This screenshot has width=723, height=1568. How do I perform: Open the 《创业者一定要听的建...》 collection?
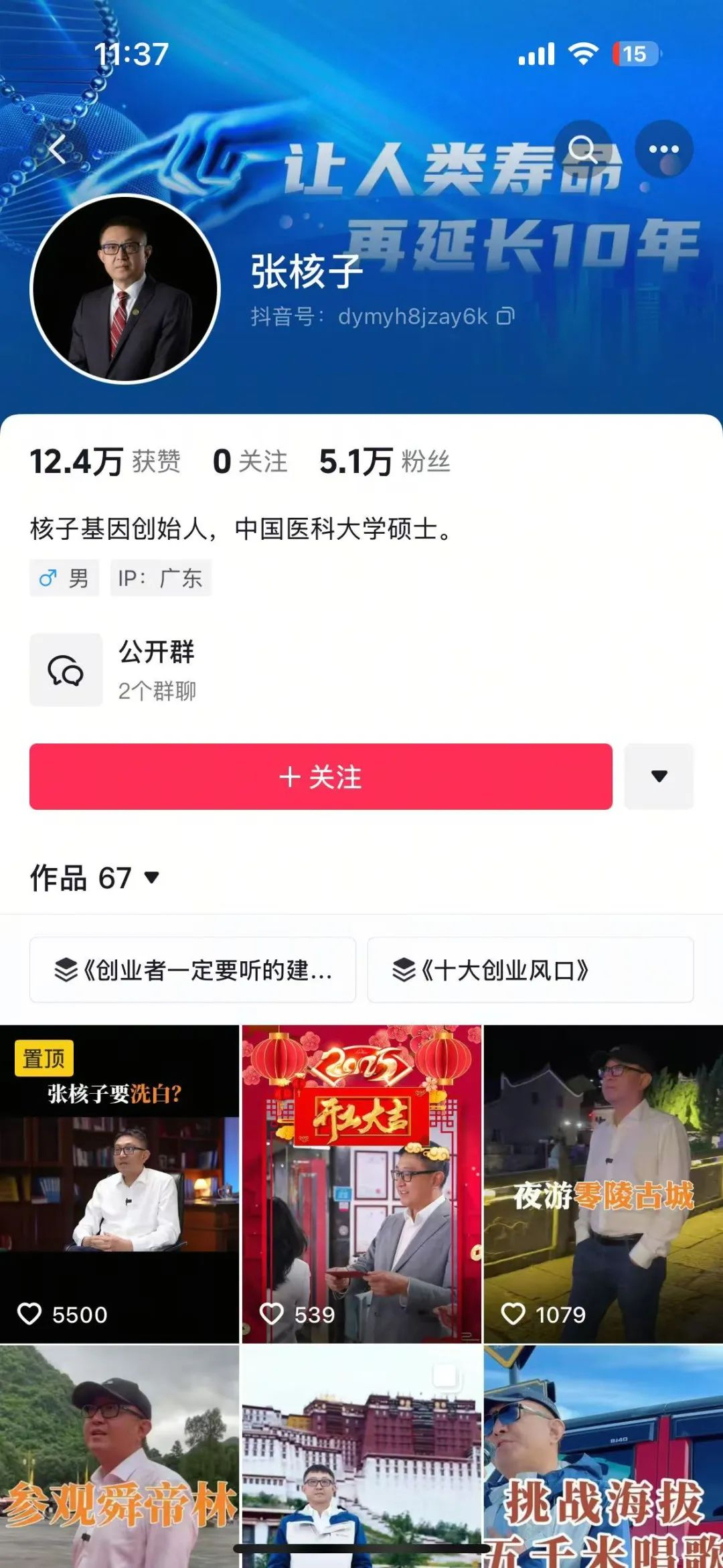[x=193, y=969]
